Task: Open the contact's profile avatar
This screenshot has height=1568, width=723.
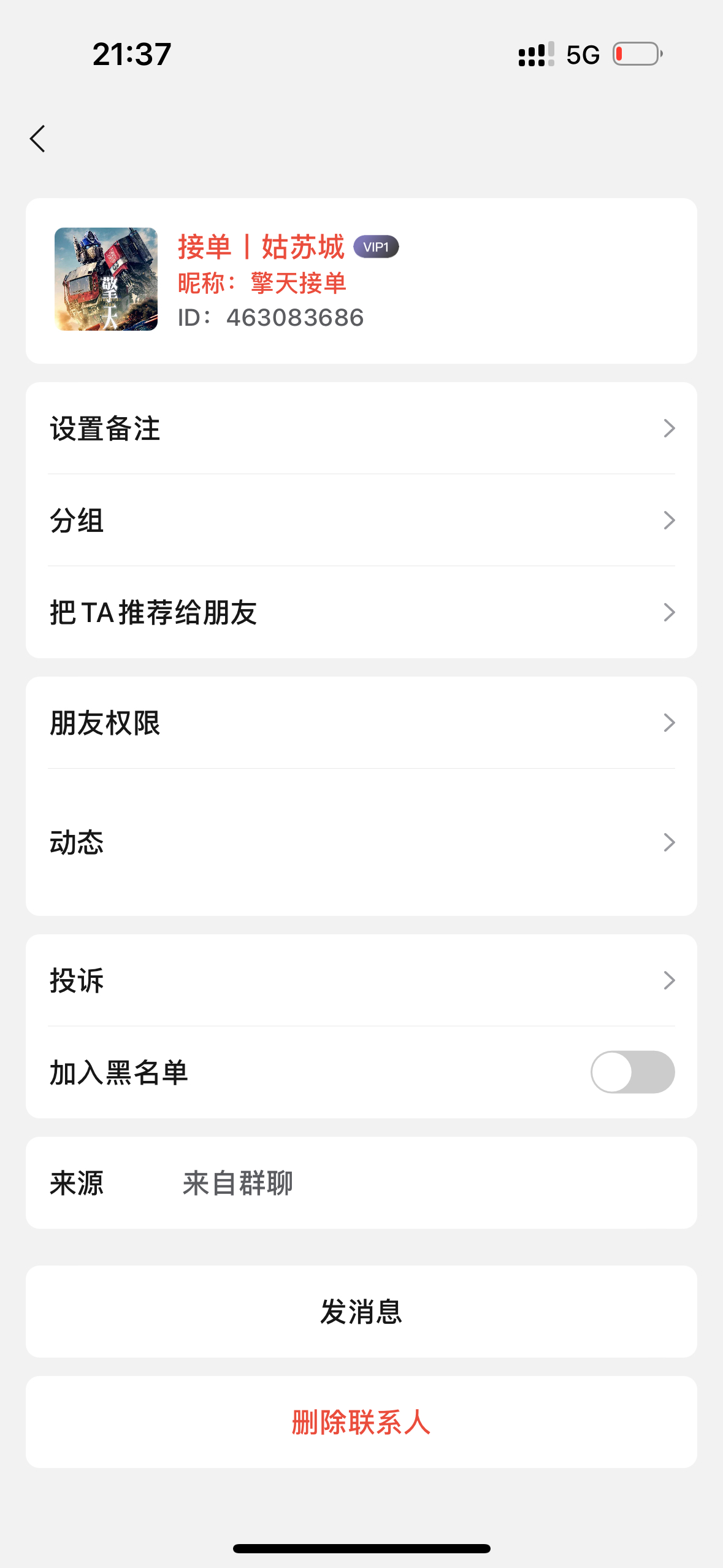Action: point(106,279)
